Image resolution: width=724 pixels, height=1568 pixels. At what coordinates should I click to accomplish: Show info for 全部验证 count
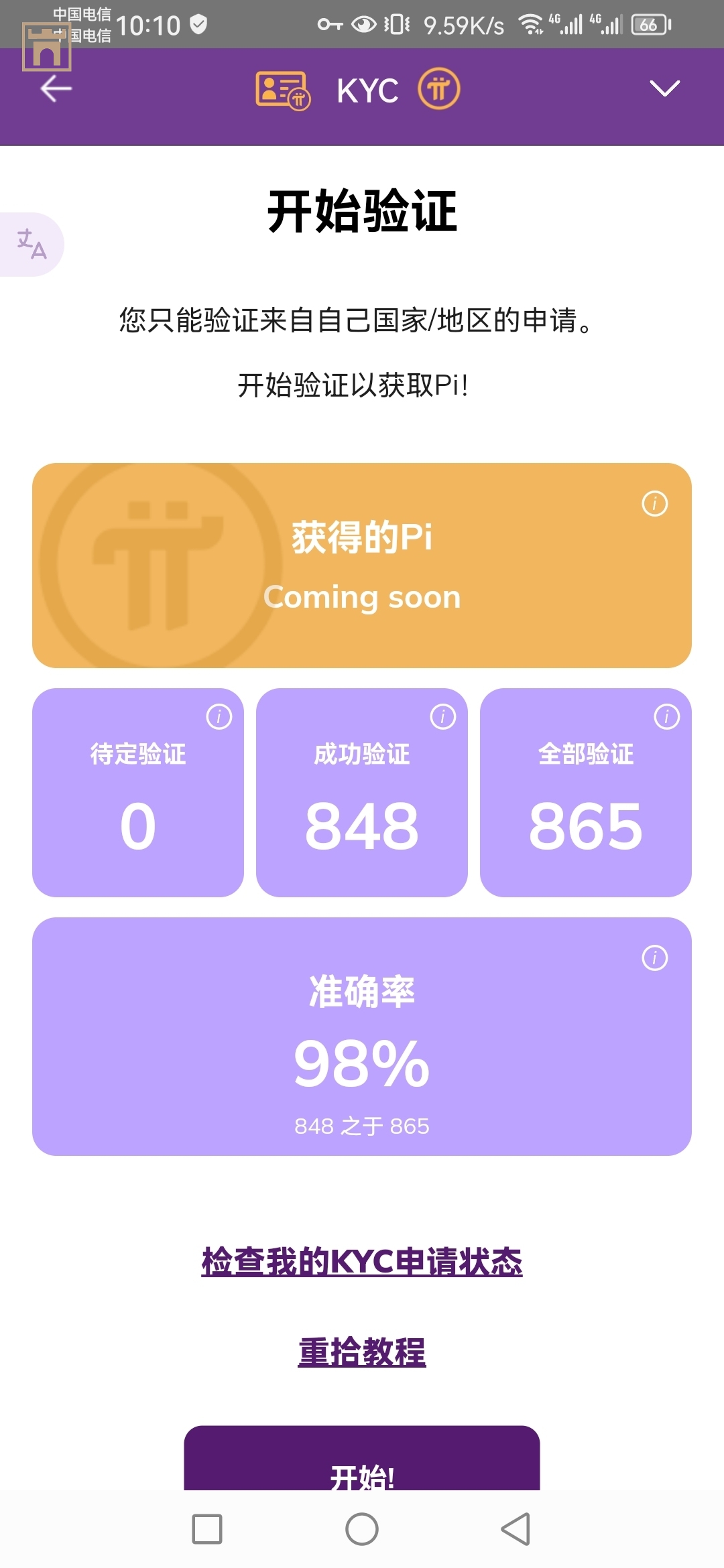coord(666,716)
